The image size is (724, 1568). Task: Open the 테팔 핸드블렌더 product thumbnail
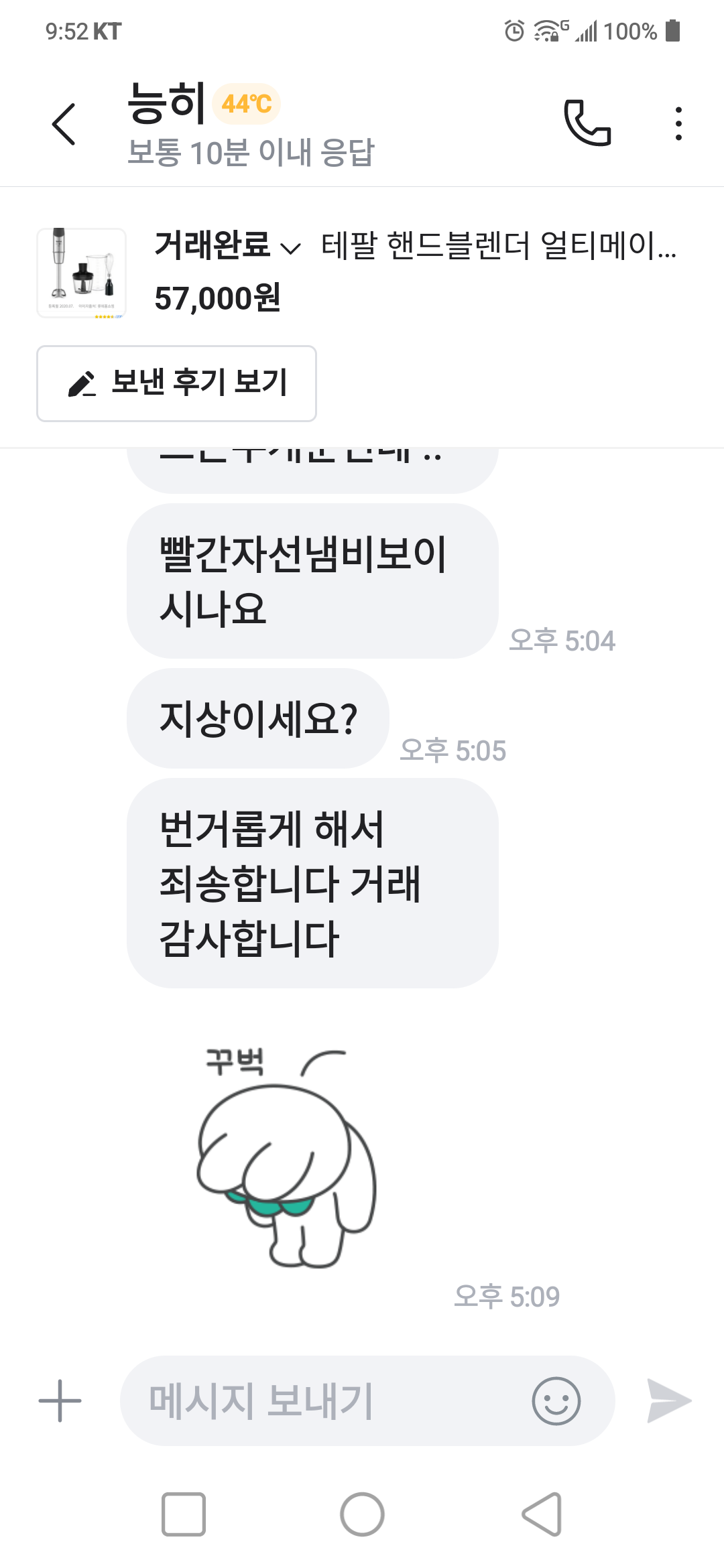point(81,273)
